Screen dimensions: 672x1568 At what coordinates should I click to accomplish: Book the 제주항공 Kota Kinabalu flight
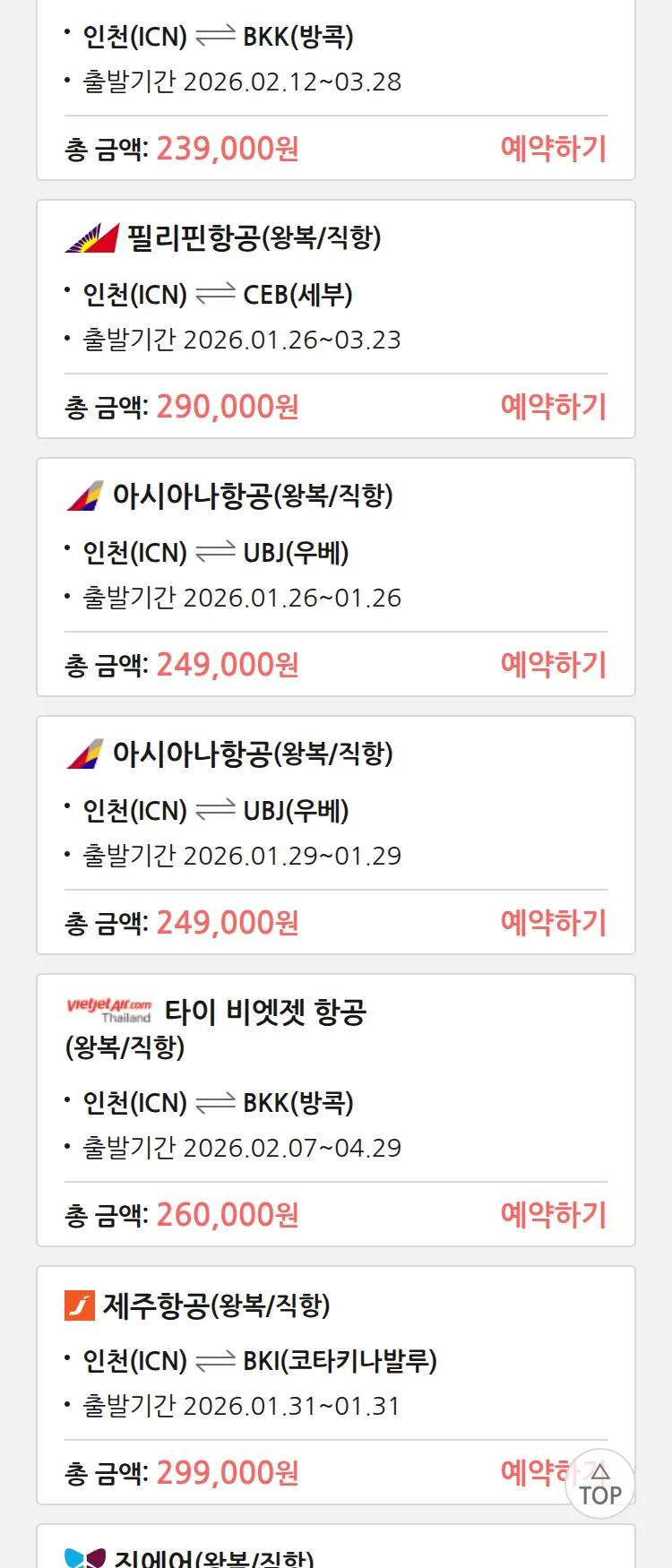tap(532, 1472)
